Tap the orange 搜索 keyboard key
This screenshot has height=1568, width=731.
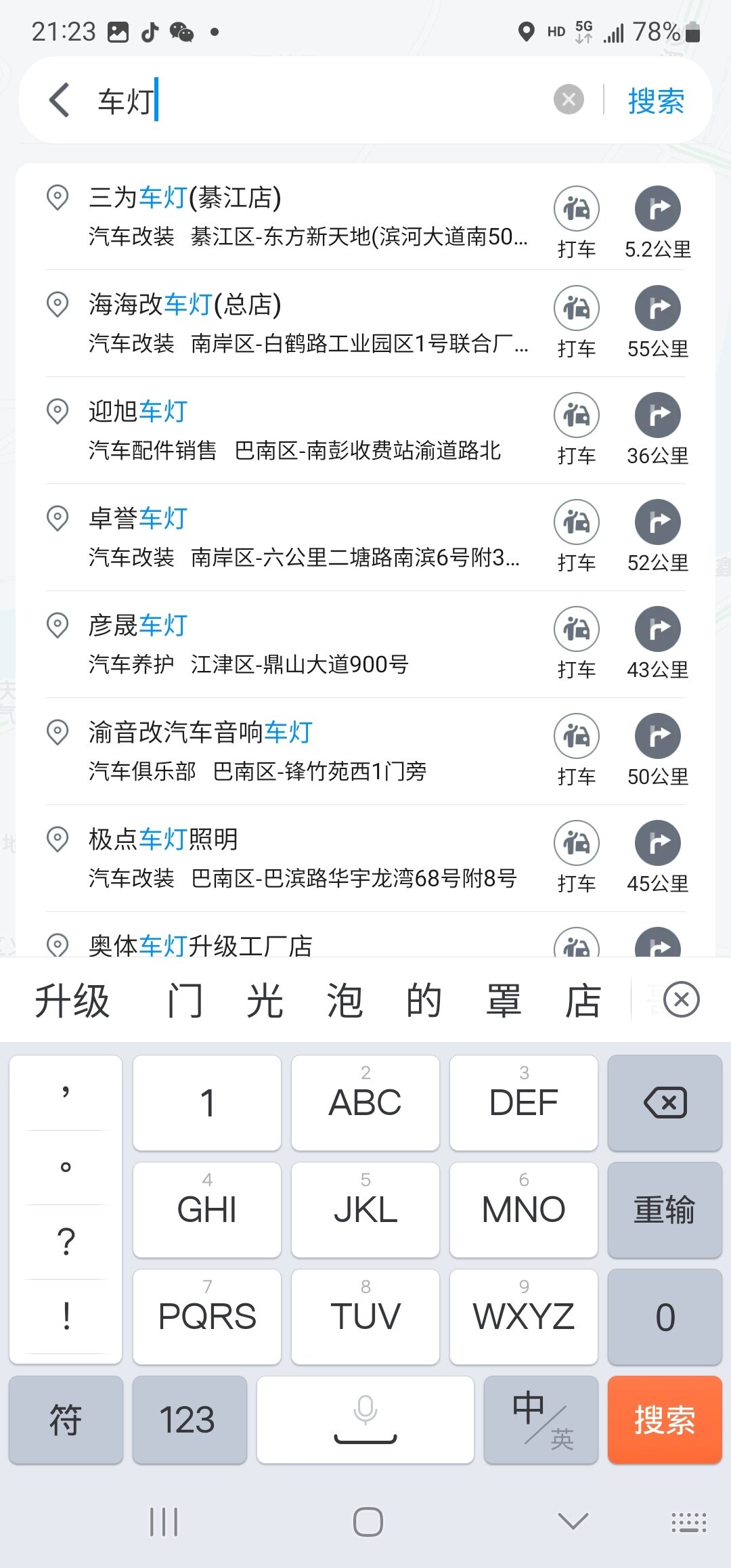665,1420
